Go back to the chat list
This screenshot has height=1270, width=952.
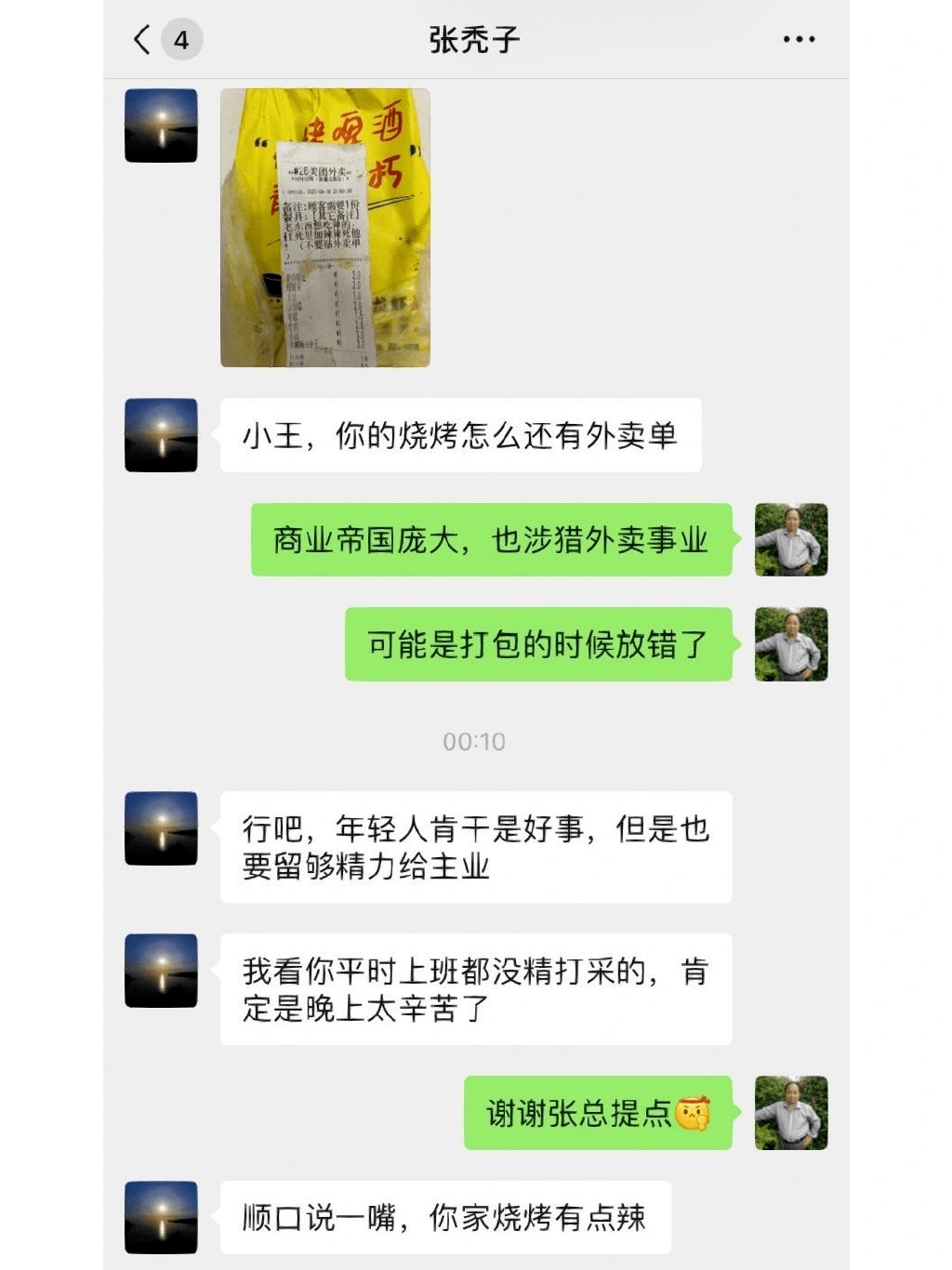[x=142, y=40]
